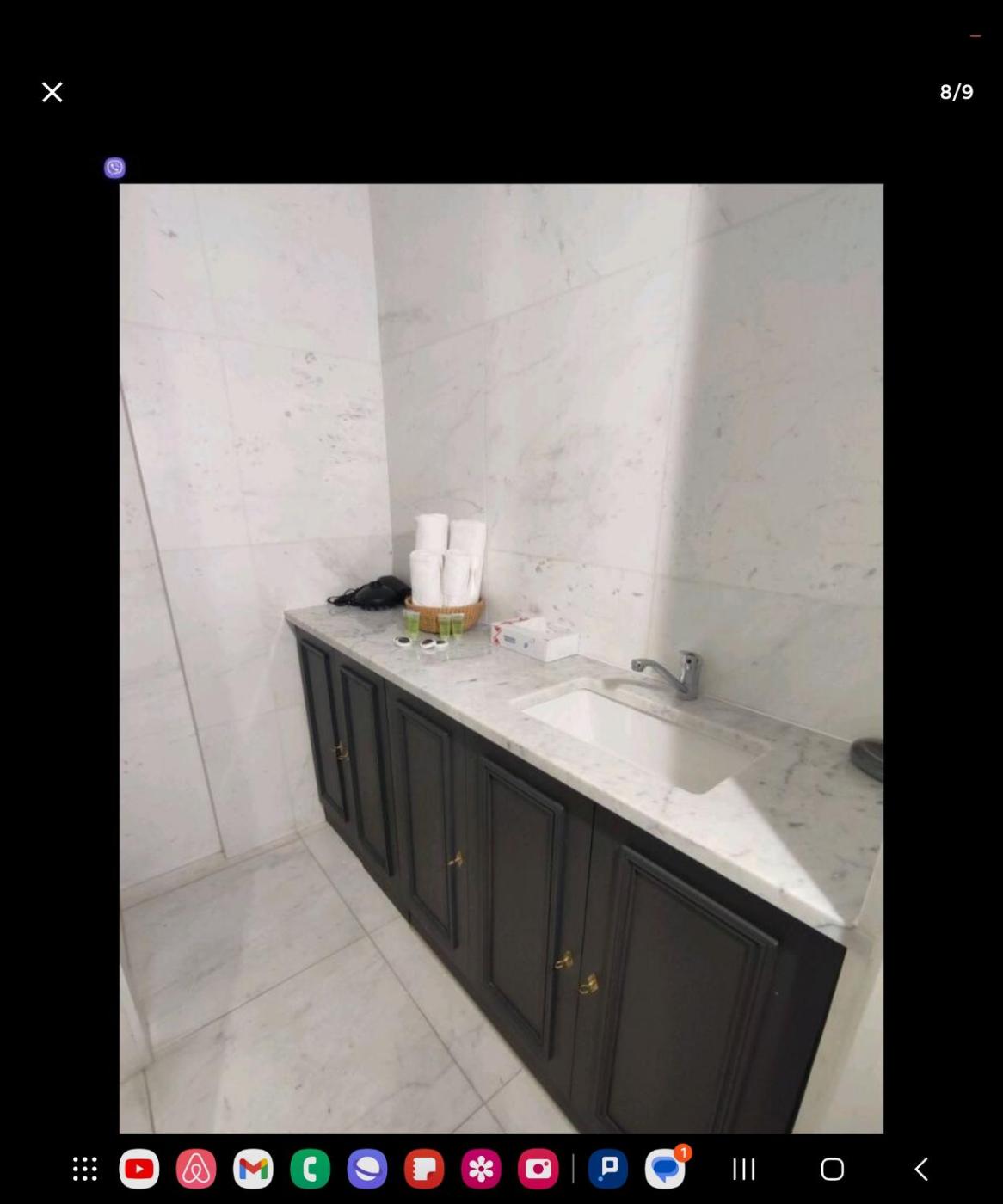Screen dimensions: 1003x1204
Task: Open the all apps grid
Action: [x=84, y=1169]
